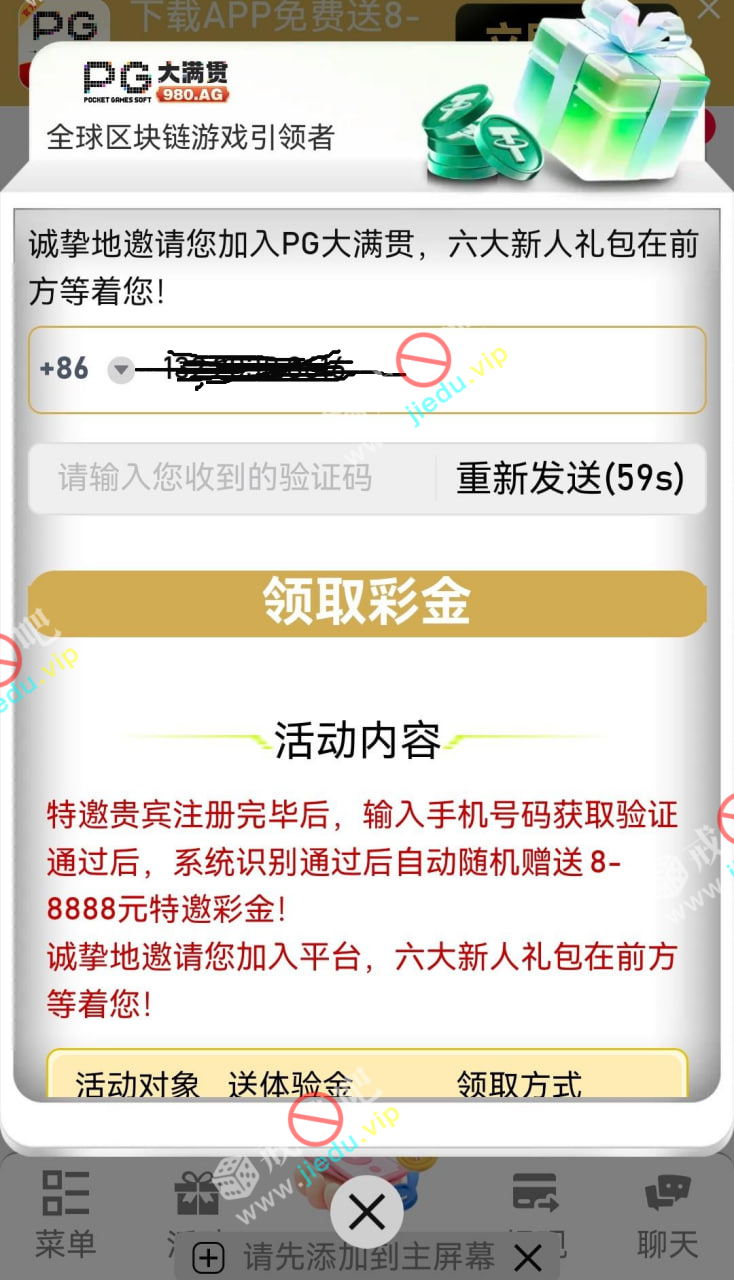
Task: Open the 菜单 menu tab
Action: pos(66,1213)
